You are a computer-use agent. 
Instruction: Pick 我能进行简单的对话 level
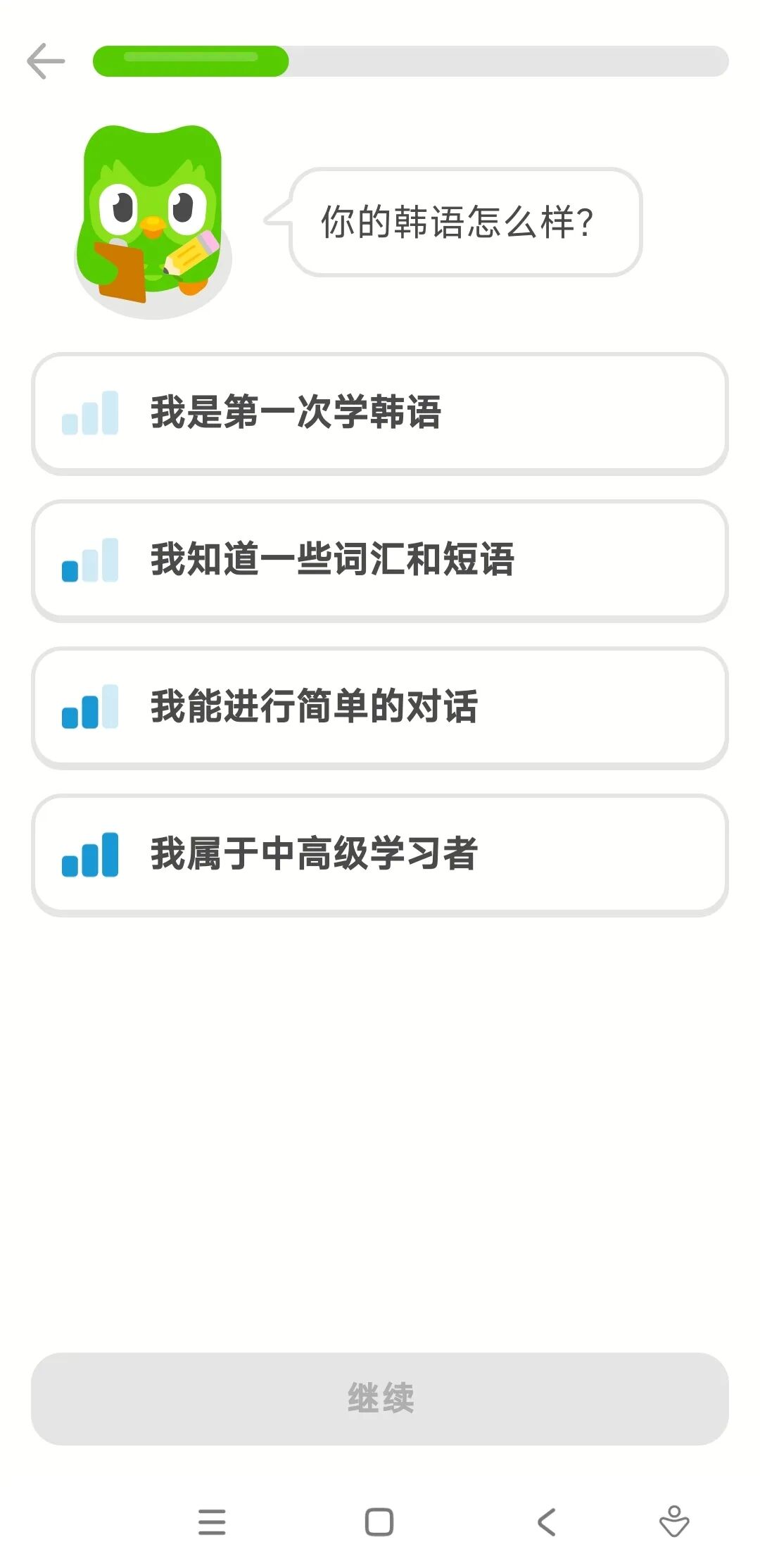click(x=380, y=707)
